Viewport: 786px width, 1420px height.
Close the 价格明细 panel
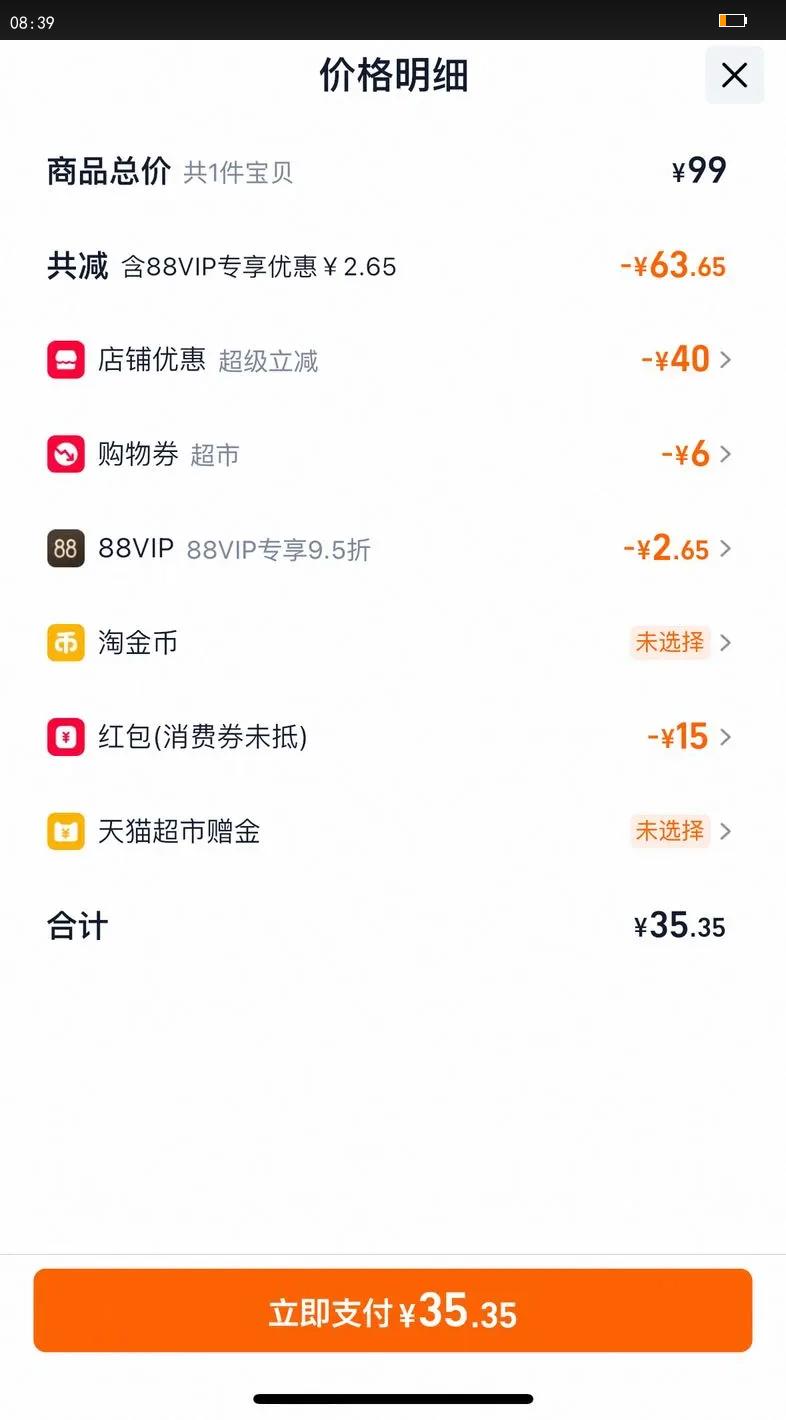[734, 75]
